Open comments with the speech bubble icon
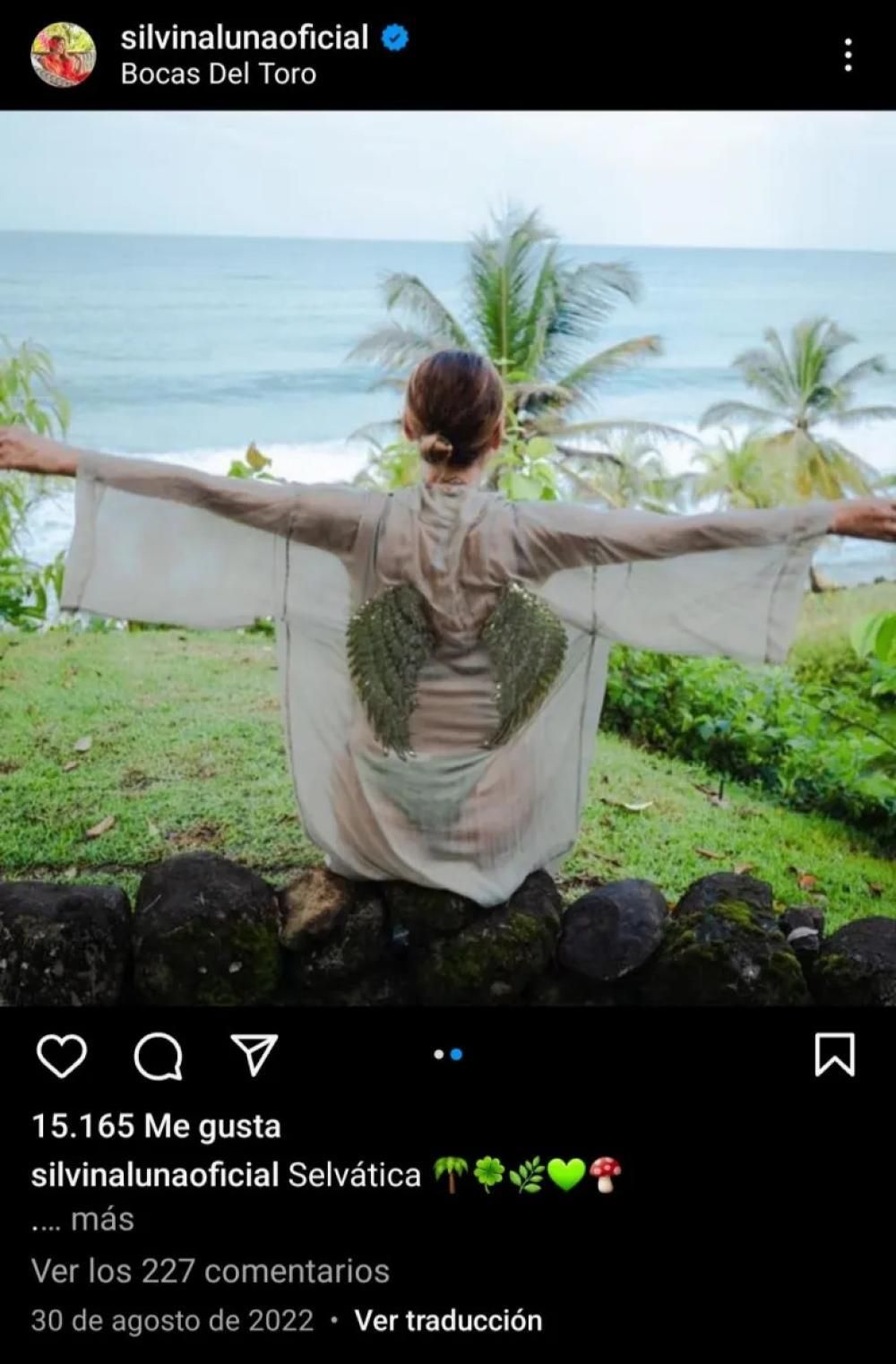The width and height of the screenshot is (896, 1364). coord(159,1056)
